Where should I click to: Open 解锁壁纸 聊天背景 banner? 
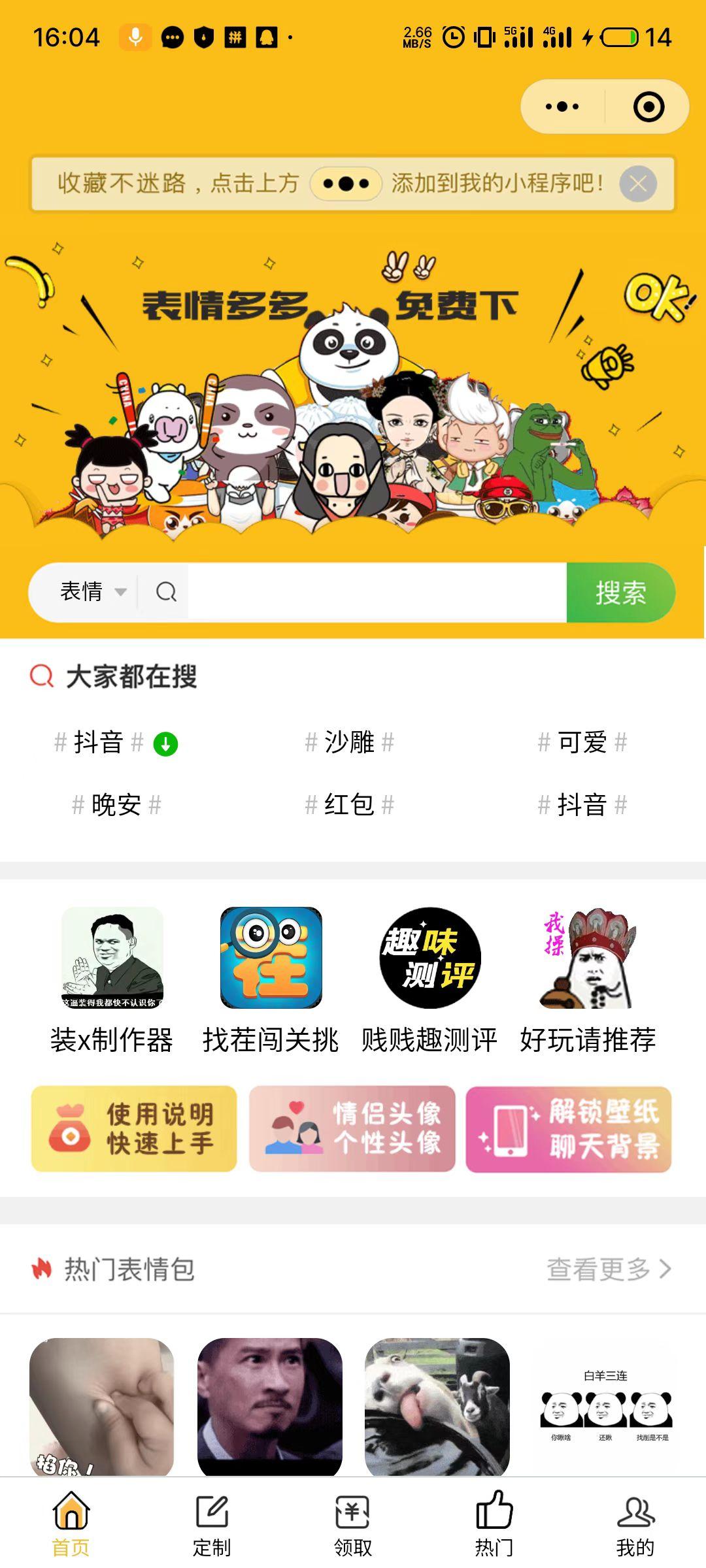click(x=569, y=1128)
